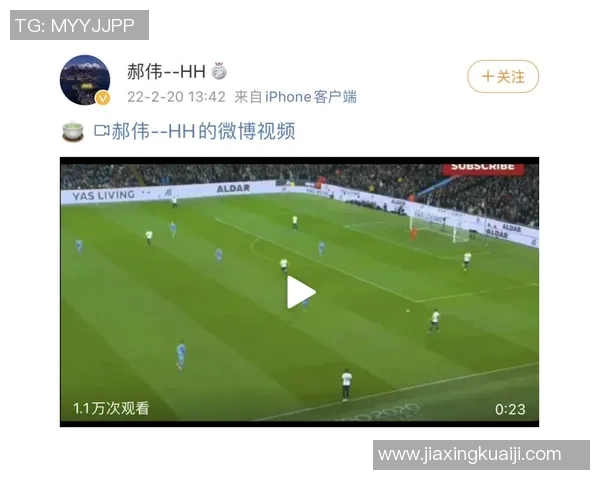Screen dimensions: 600x480
Task: Open 郝伟--HH's profile picture
Action: (85, 79)
